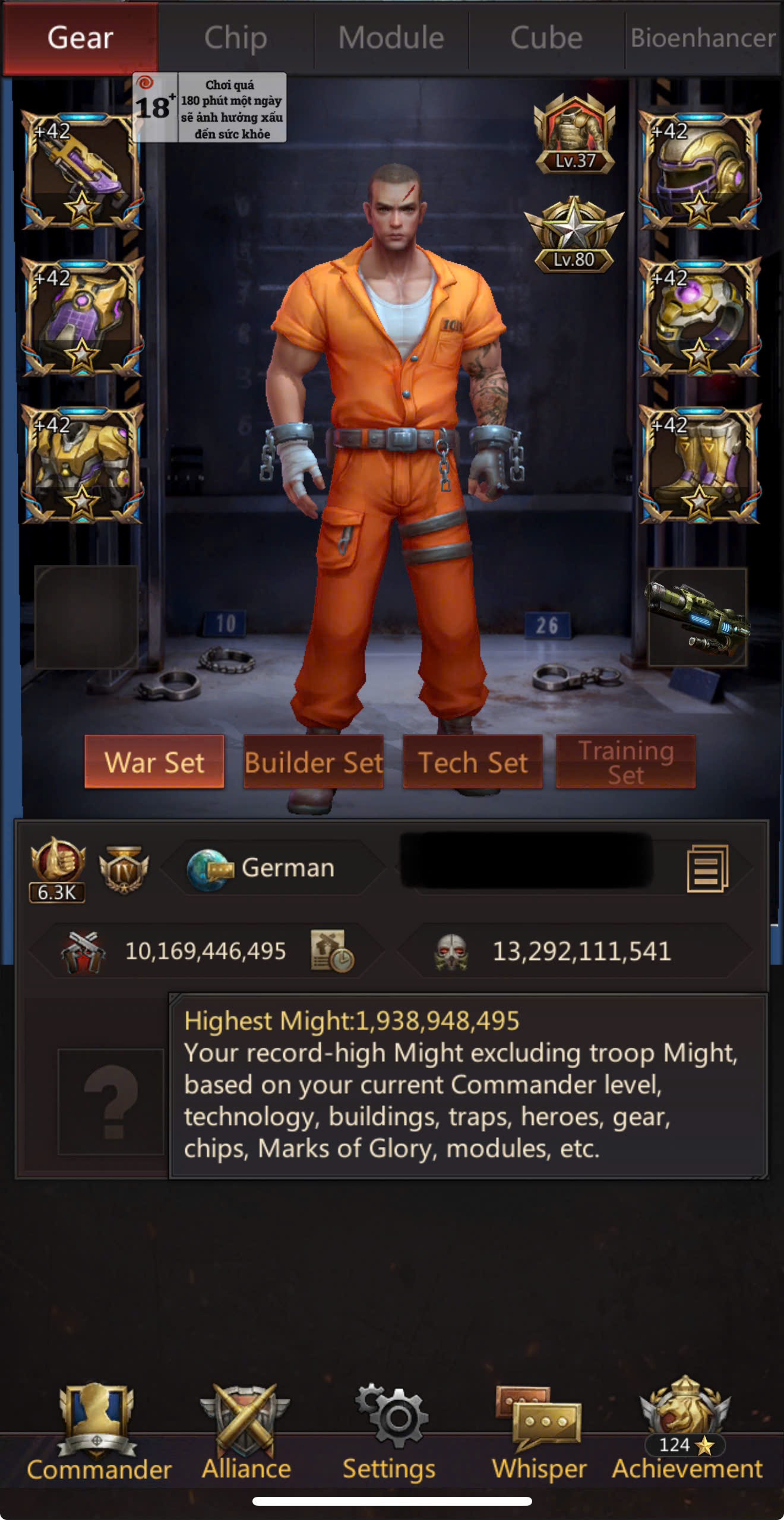Open game Settings

click(x=389, y=1431)
